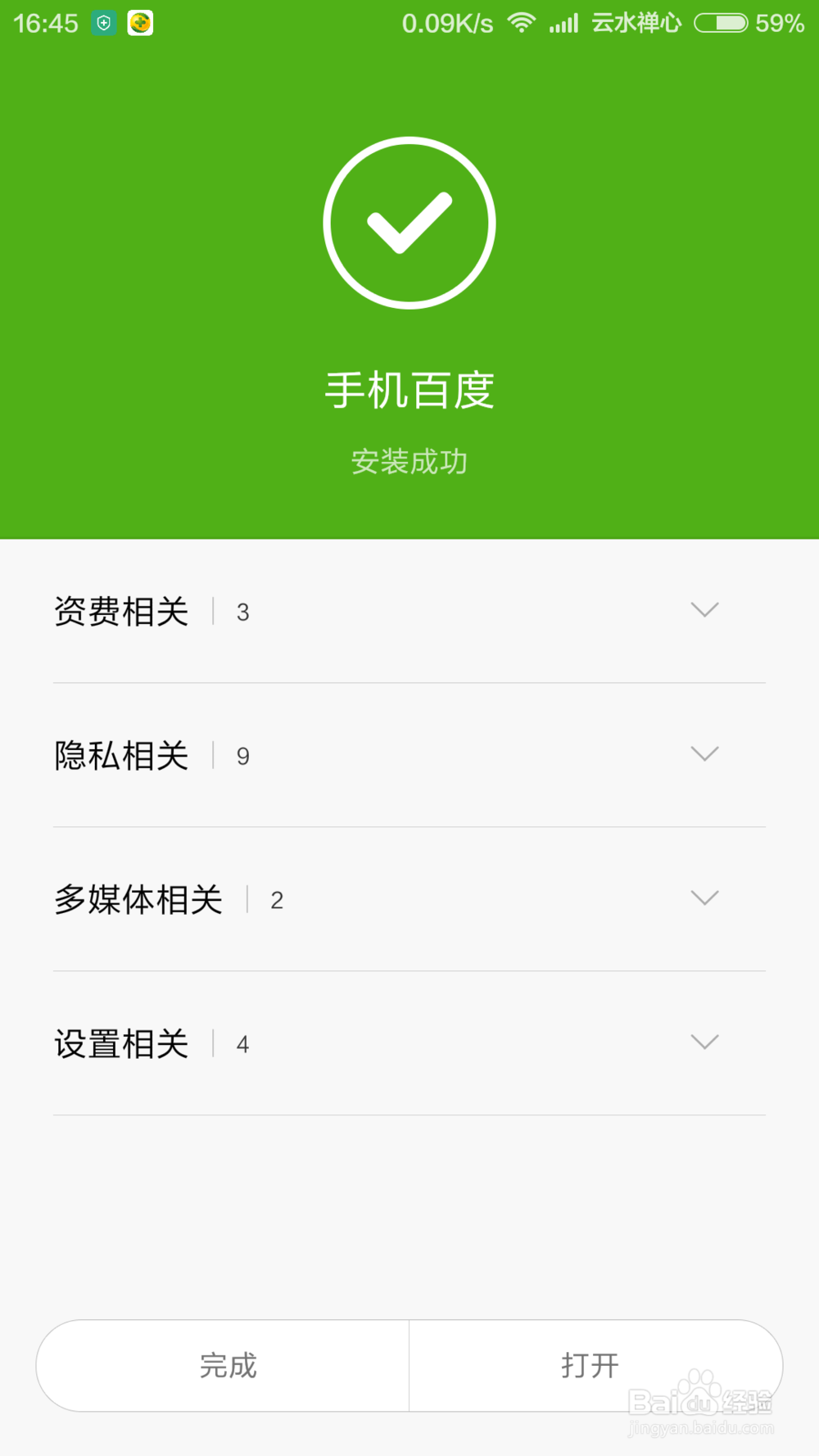Image resolution: width=819 pixels, height=1456 pixels.
Task: Click the network speed indicator 0.09K/s
Action: click(447, 22)
